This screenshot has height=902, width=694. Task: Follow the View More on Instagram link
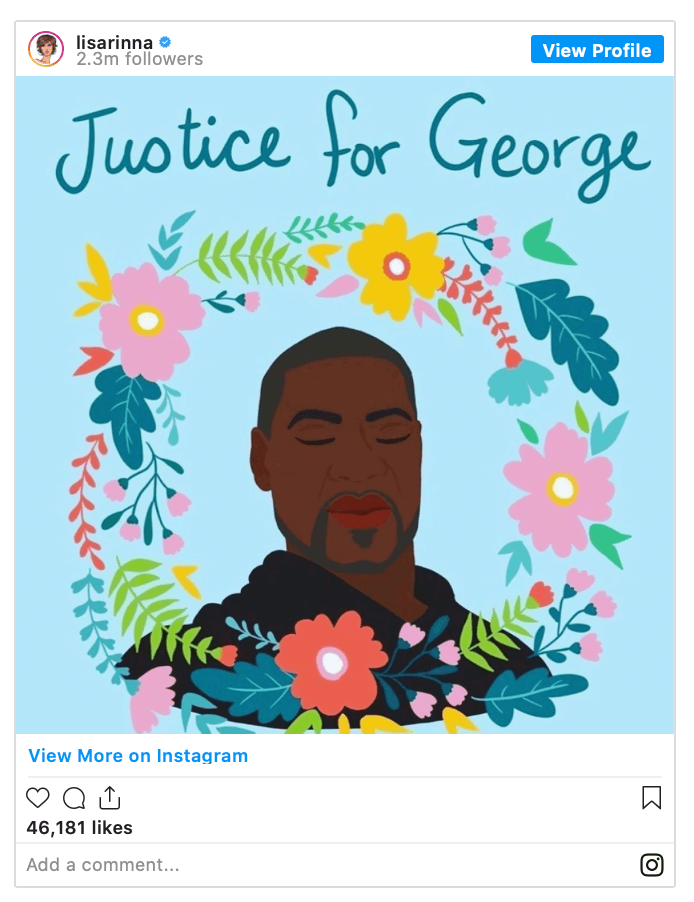coord(138,756)
